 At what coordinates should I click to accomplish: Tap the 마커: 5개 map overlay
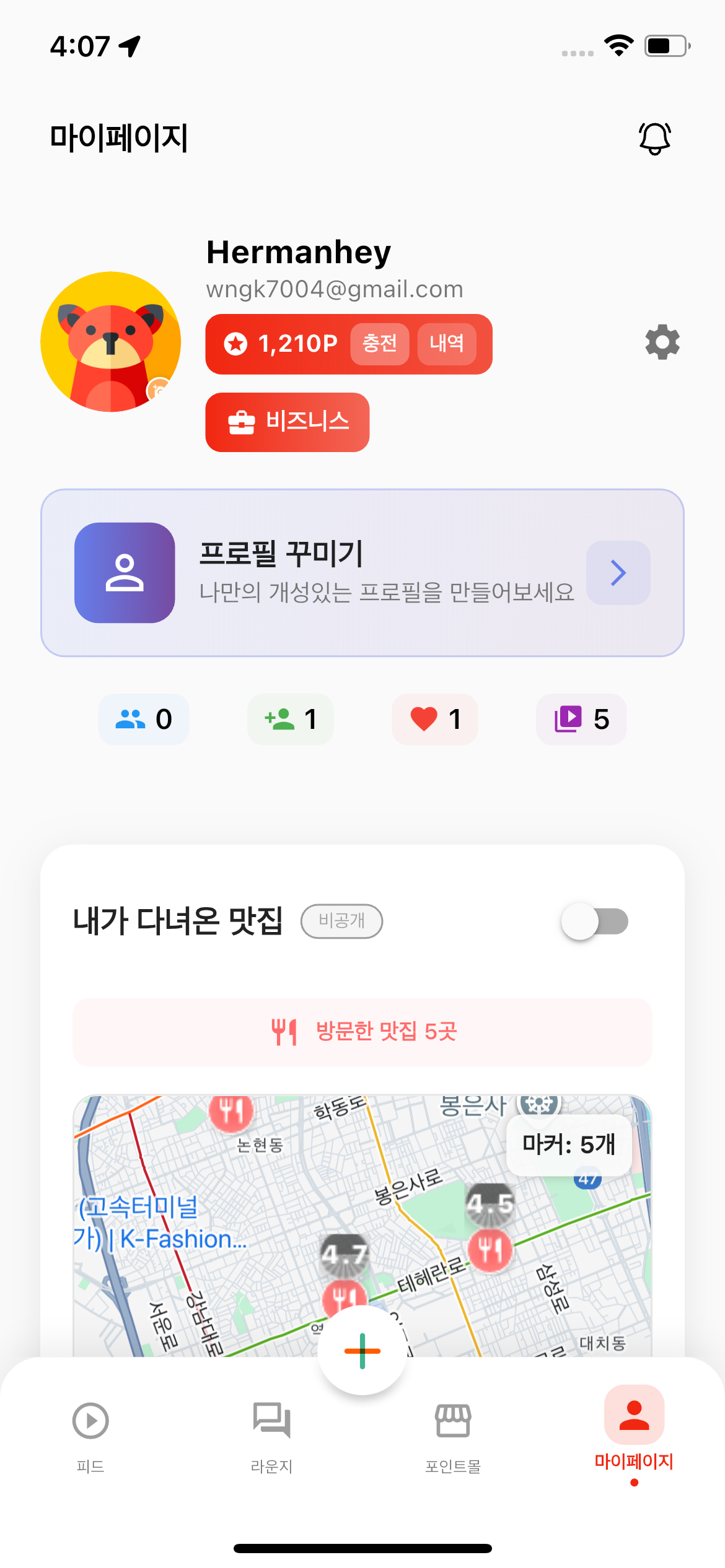pos(568,1145)
